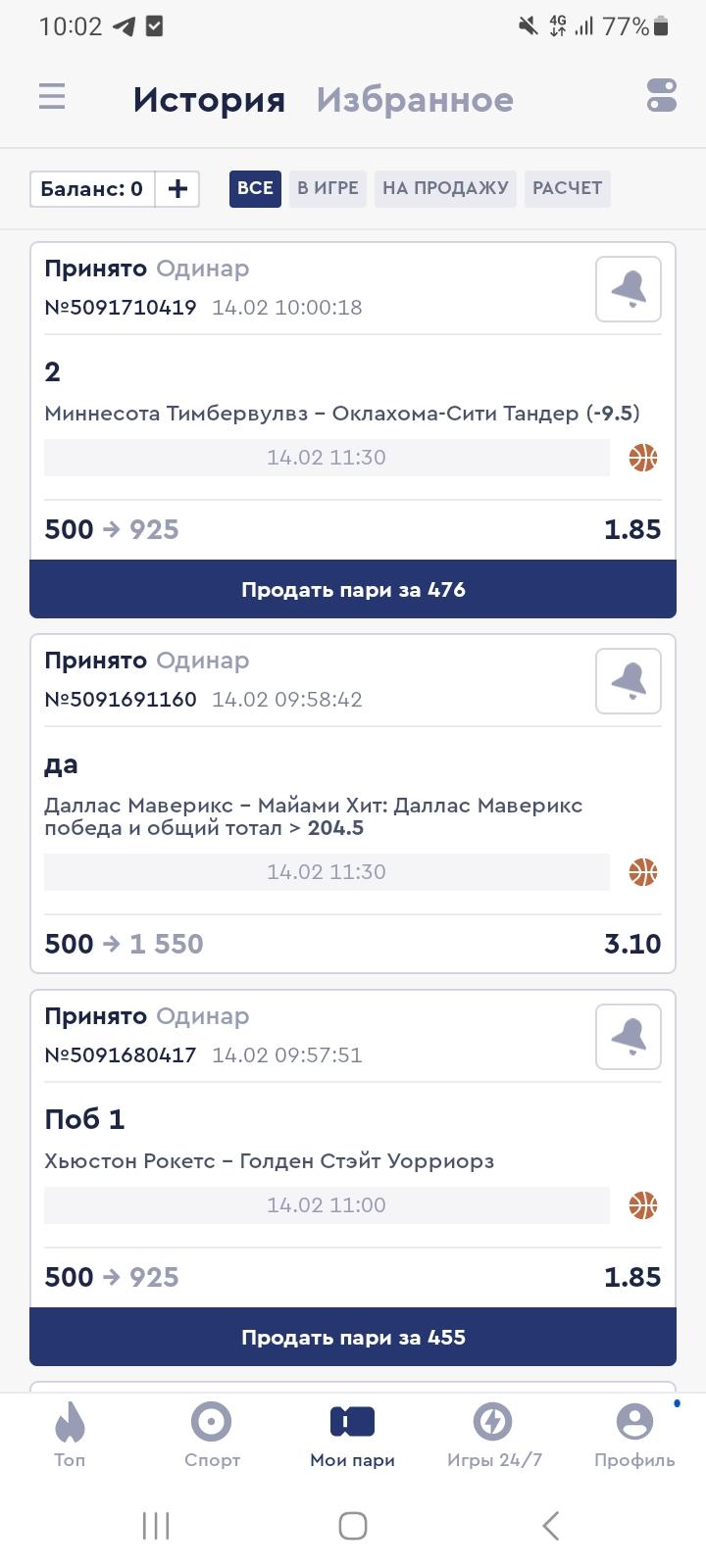Tap the system back button
Image resolution: width=706 pixels, height=1568 pixels.
click(x=551, y=1525)
